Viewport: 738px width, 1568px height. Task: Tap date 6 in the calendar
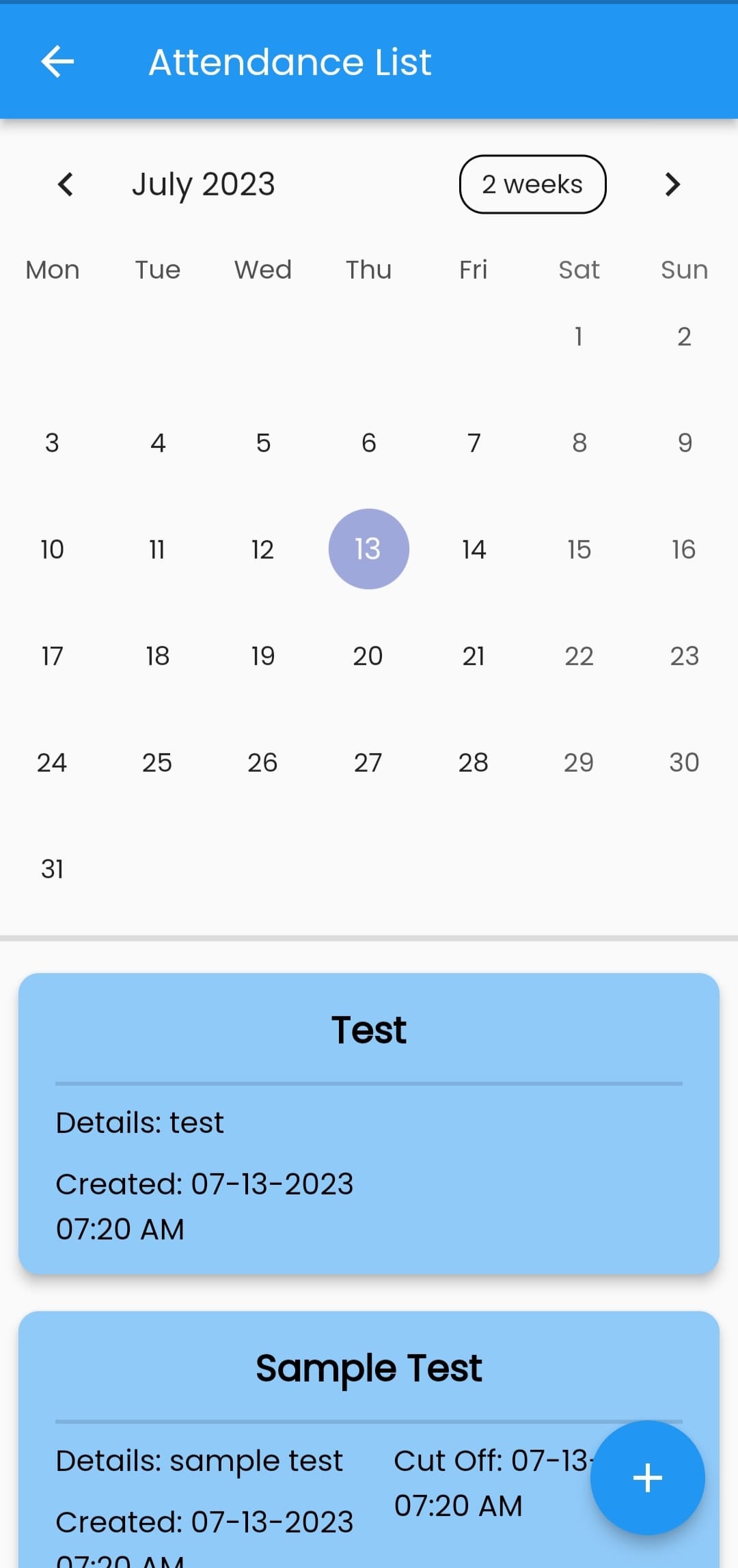click(x=369, y=443)
